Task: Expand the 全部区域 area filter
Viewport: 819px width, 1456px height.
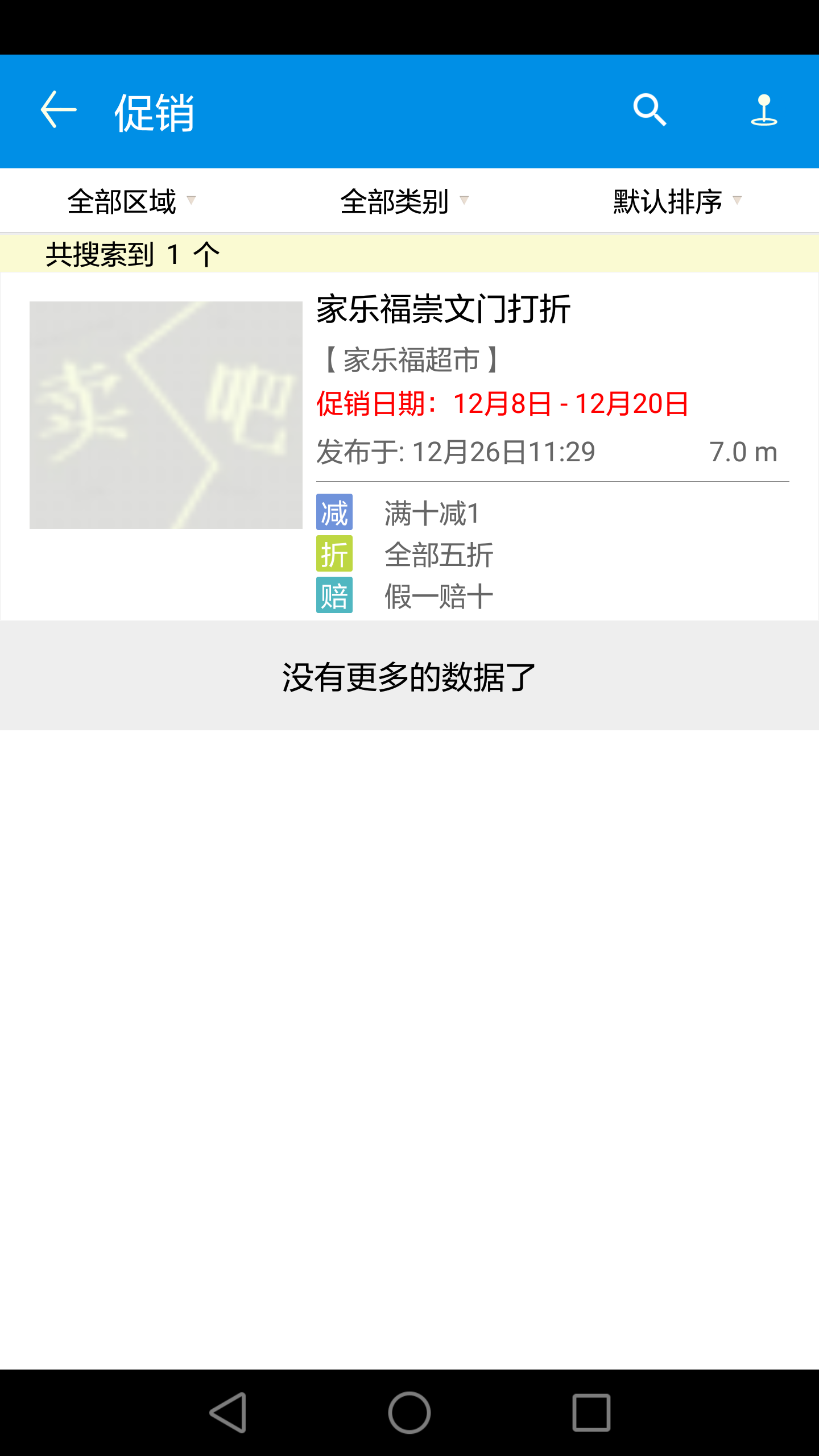Action: (132, 201)
